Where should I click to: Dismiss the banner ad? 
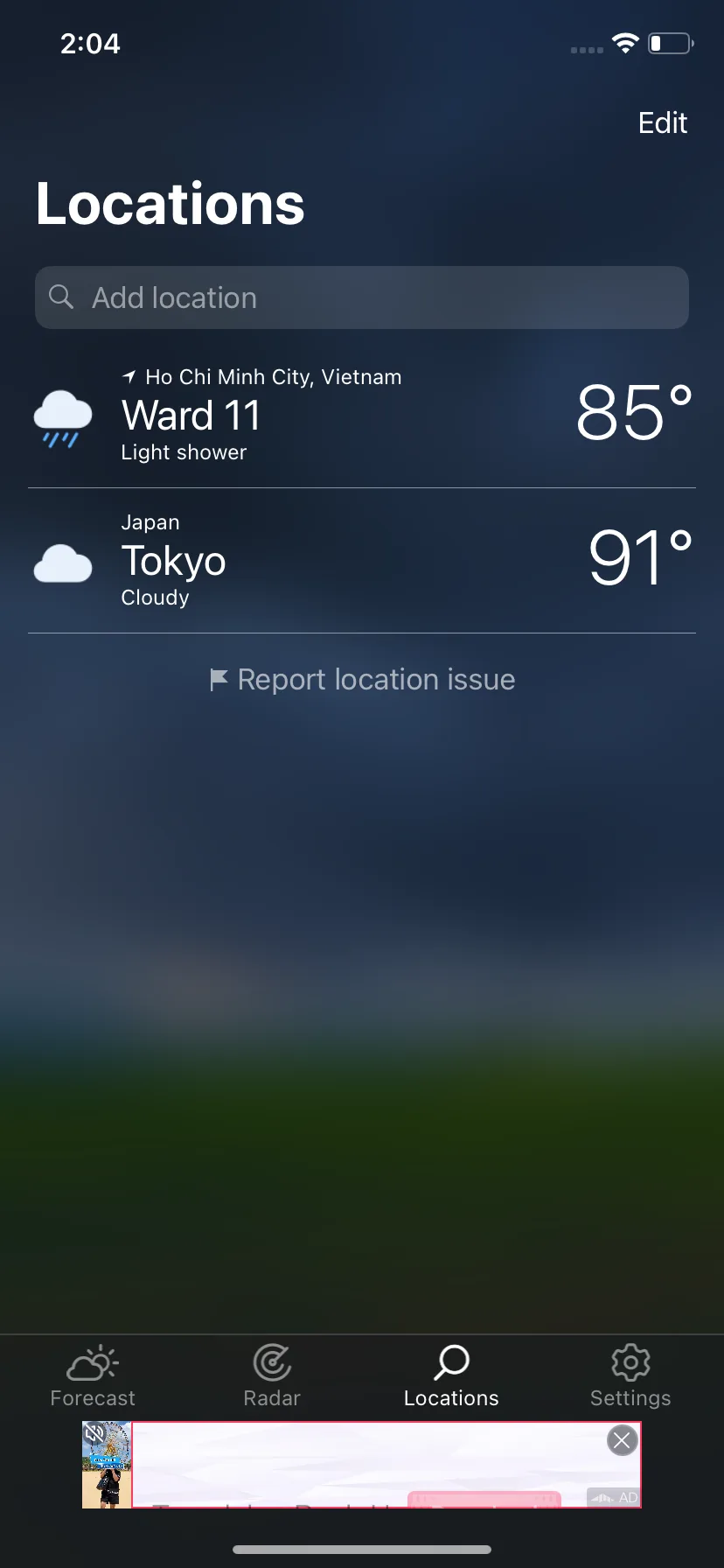coord(622,1440)
